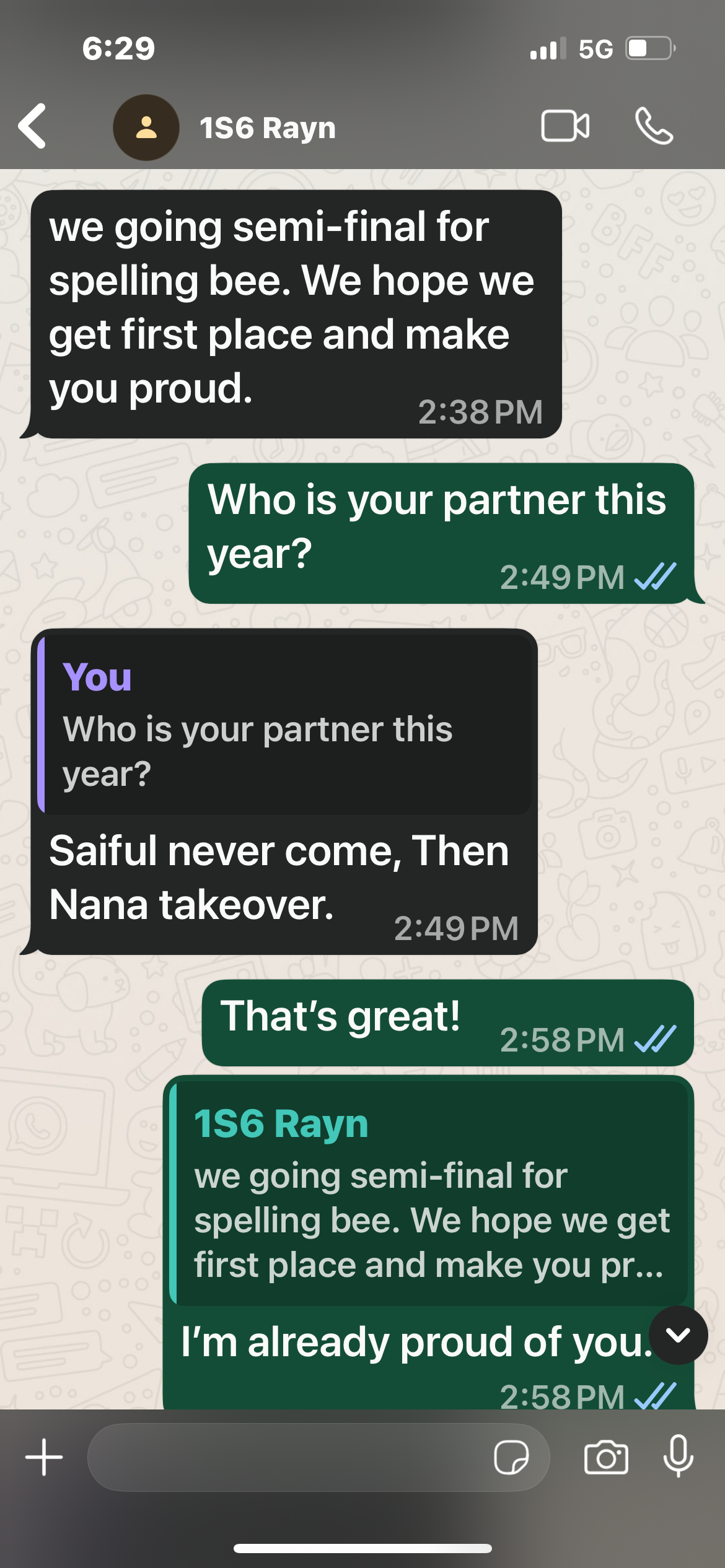
Task: Open the attachment plus menu
Action: click(x=44, y=1457)
